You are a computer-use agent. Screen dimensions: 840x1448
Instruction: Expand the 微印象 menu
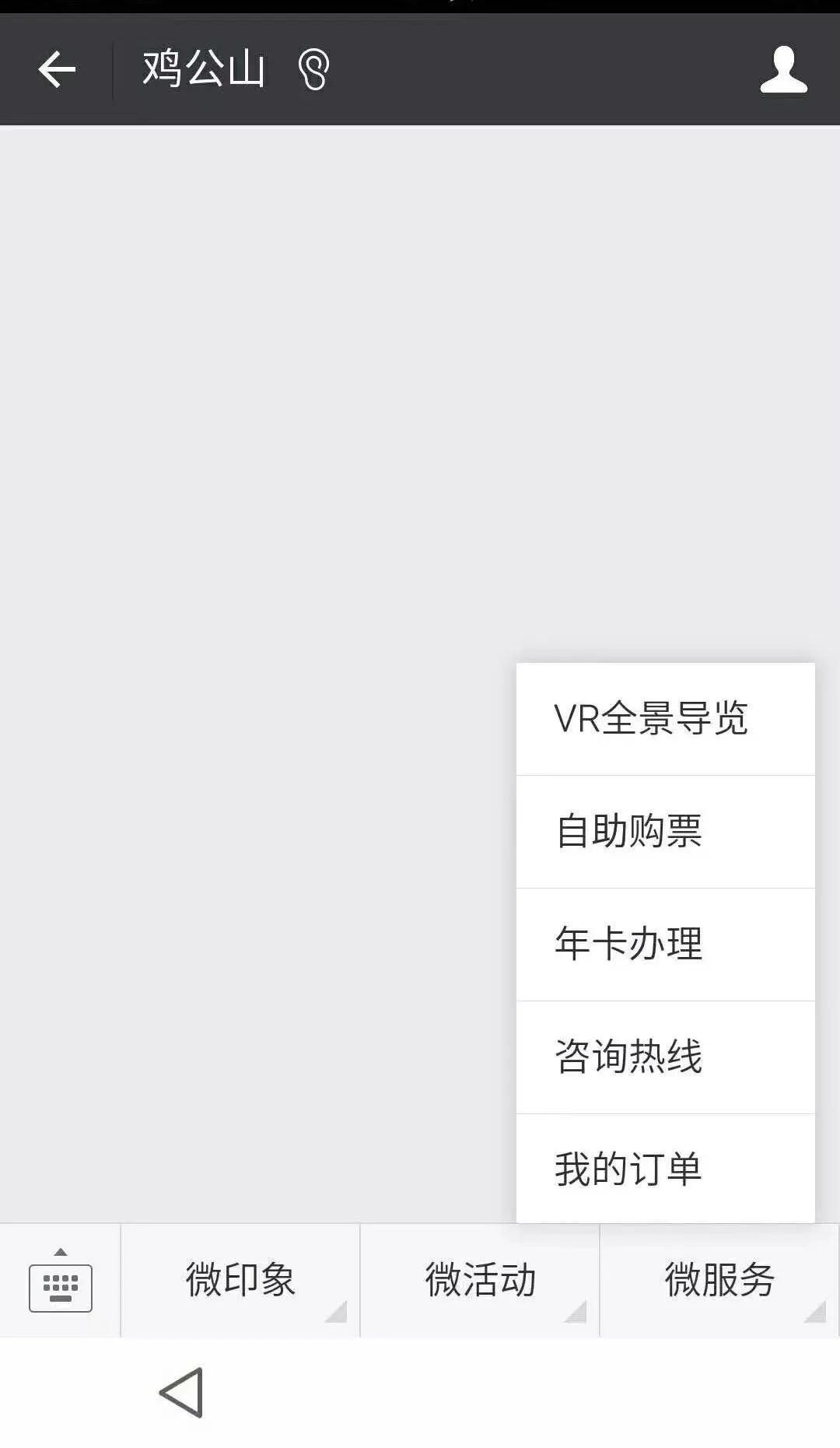pos(240,1281)
